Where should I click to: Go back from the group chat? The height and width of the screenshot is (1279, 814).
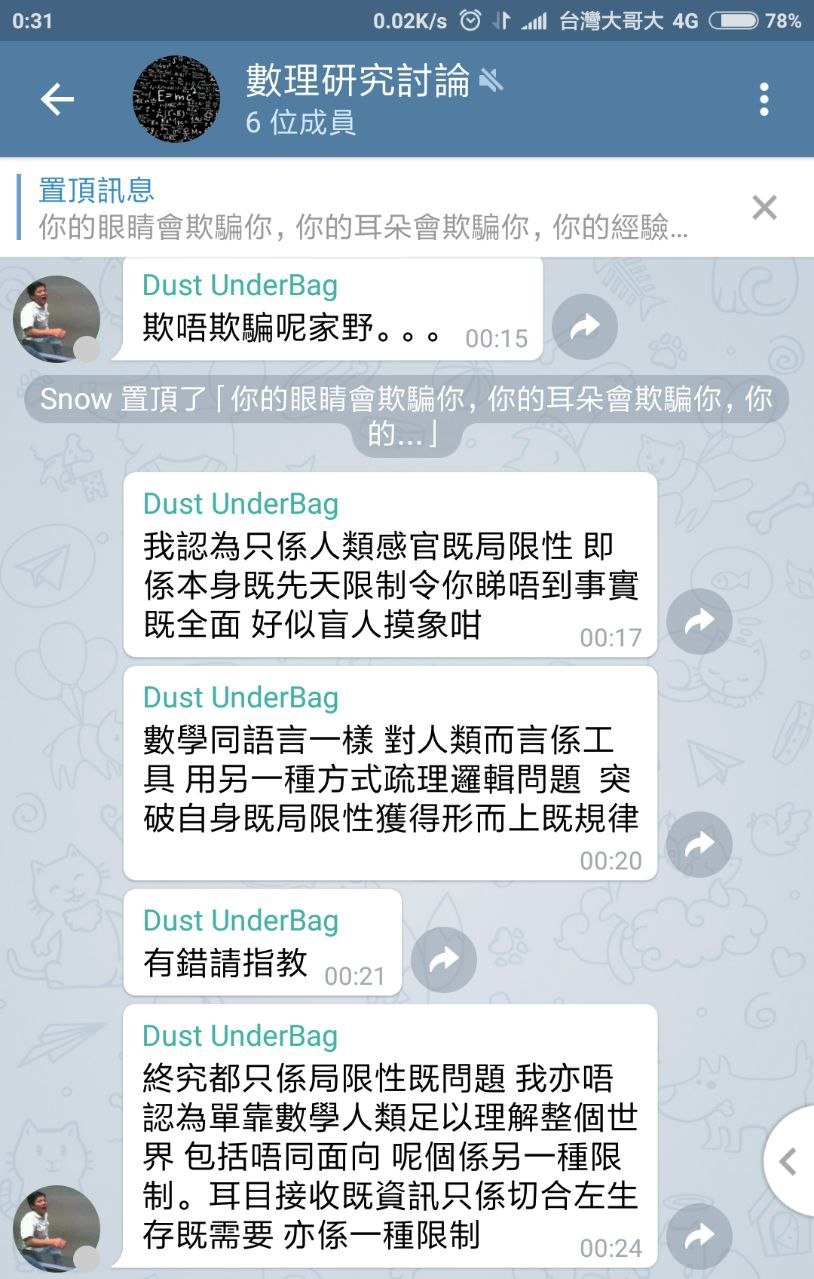click(57, 99)
